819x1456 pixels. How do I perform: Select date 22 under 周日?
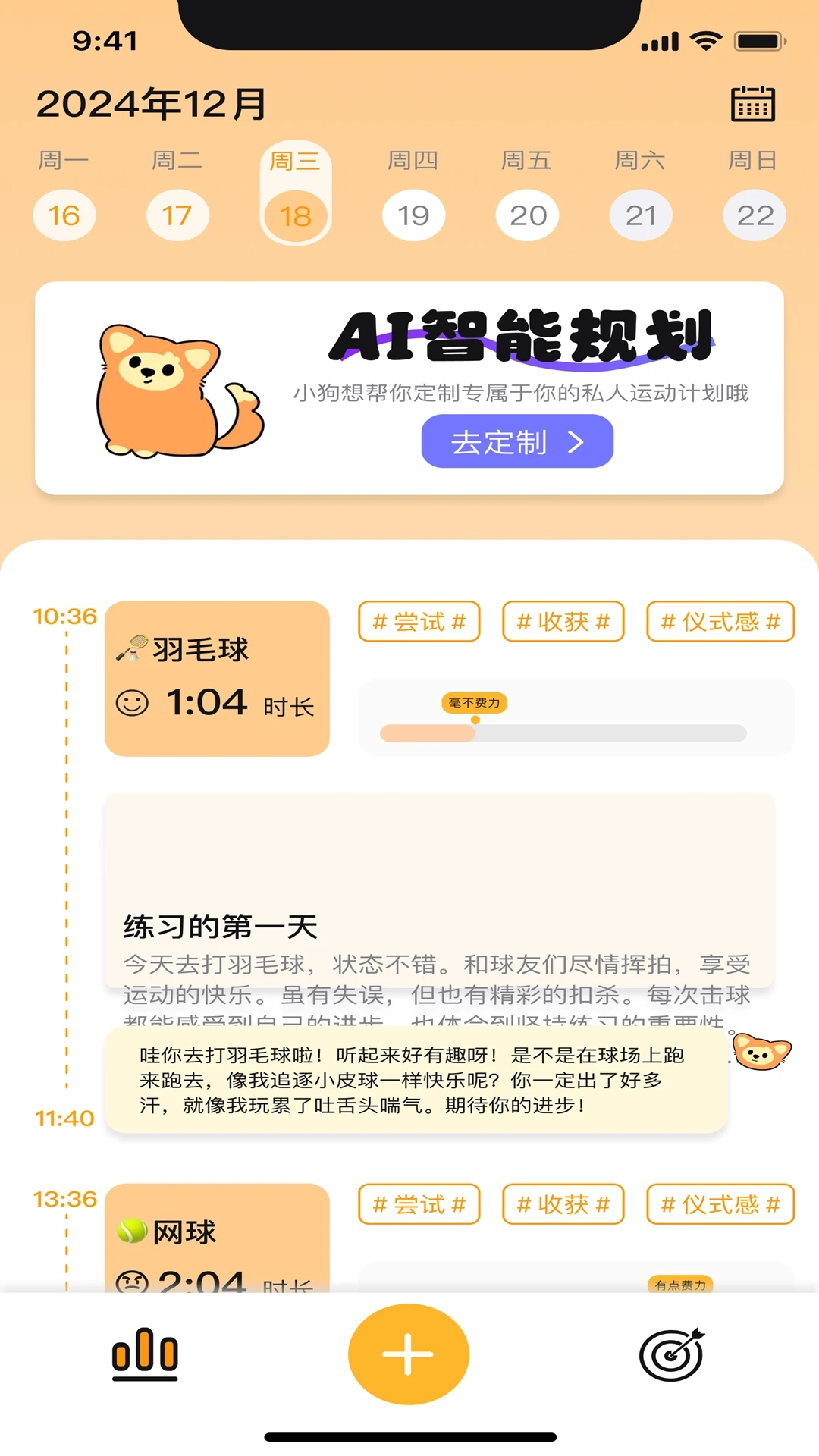coord(753,215)
